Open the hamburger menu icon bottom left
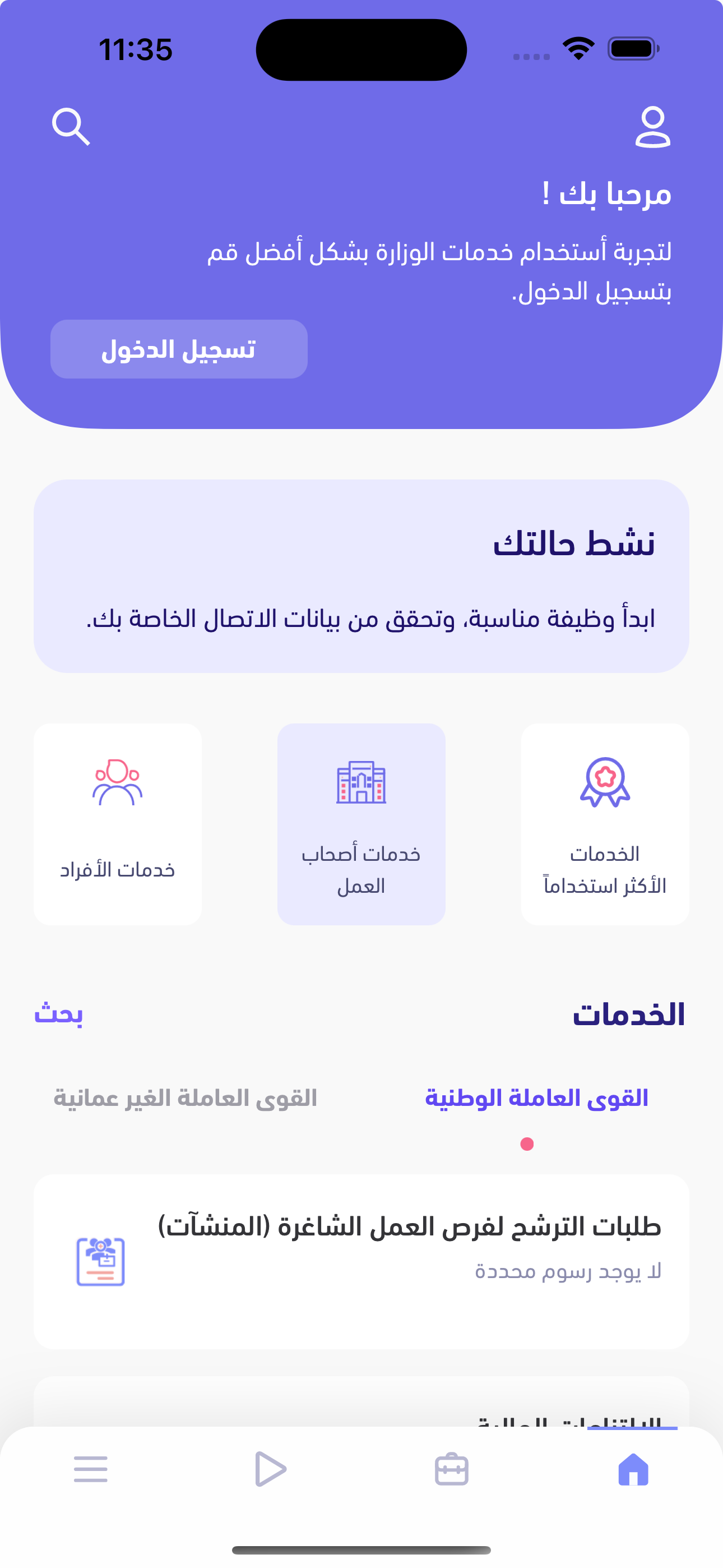Viewport: 723px width, 1568px height. [x=90, y=1469]
